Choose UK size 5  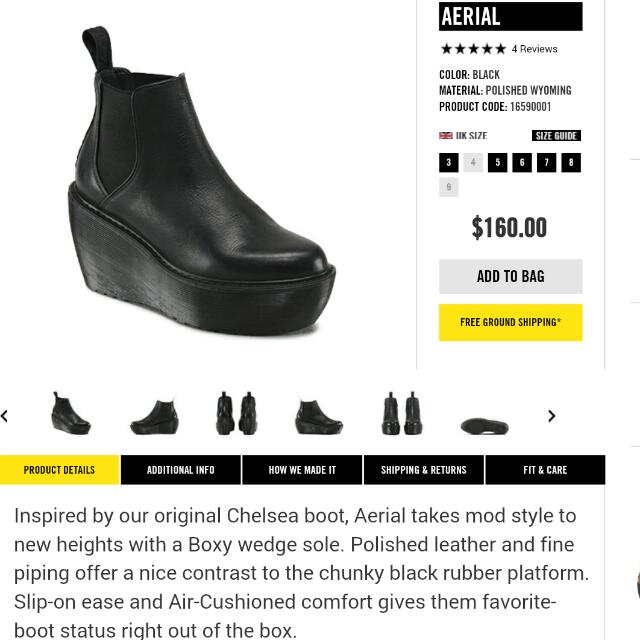[497, 162]
